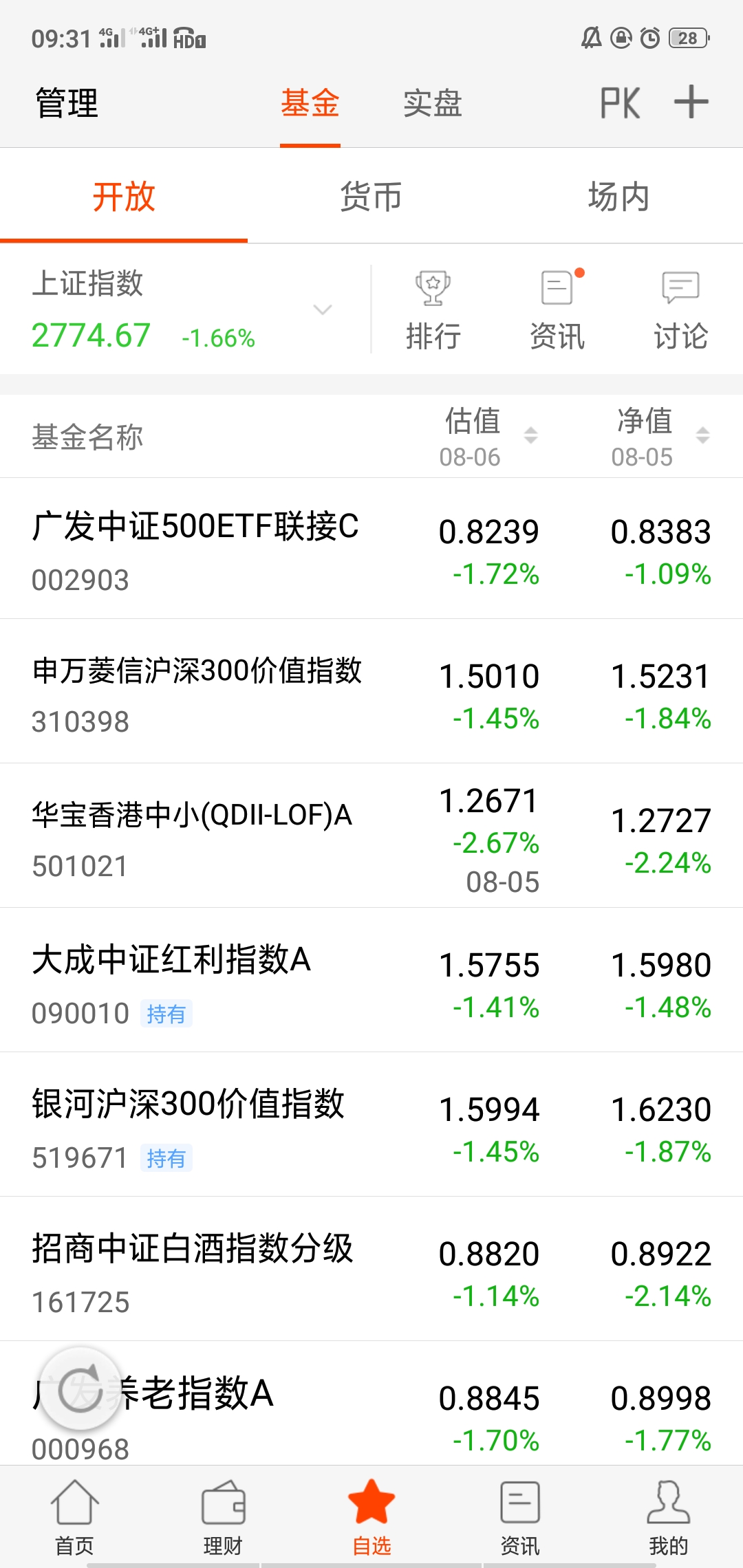Sort the list by 估值
Viewport: 743px width, 1568px height.
coord(489,436)
